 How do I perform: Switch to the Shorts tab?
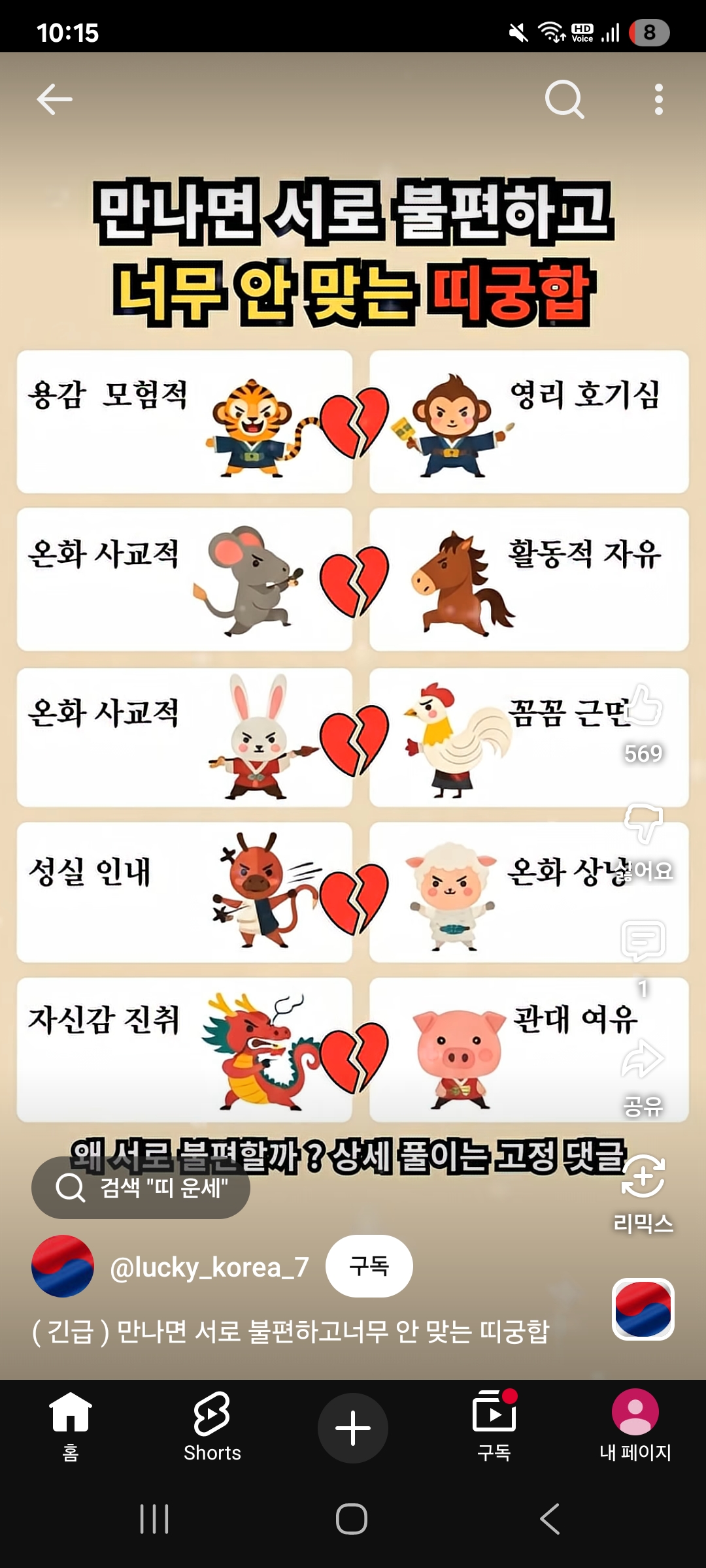(x=212, y=1426)
